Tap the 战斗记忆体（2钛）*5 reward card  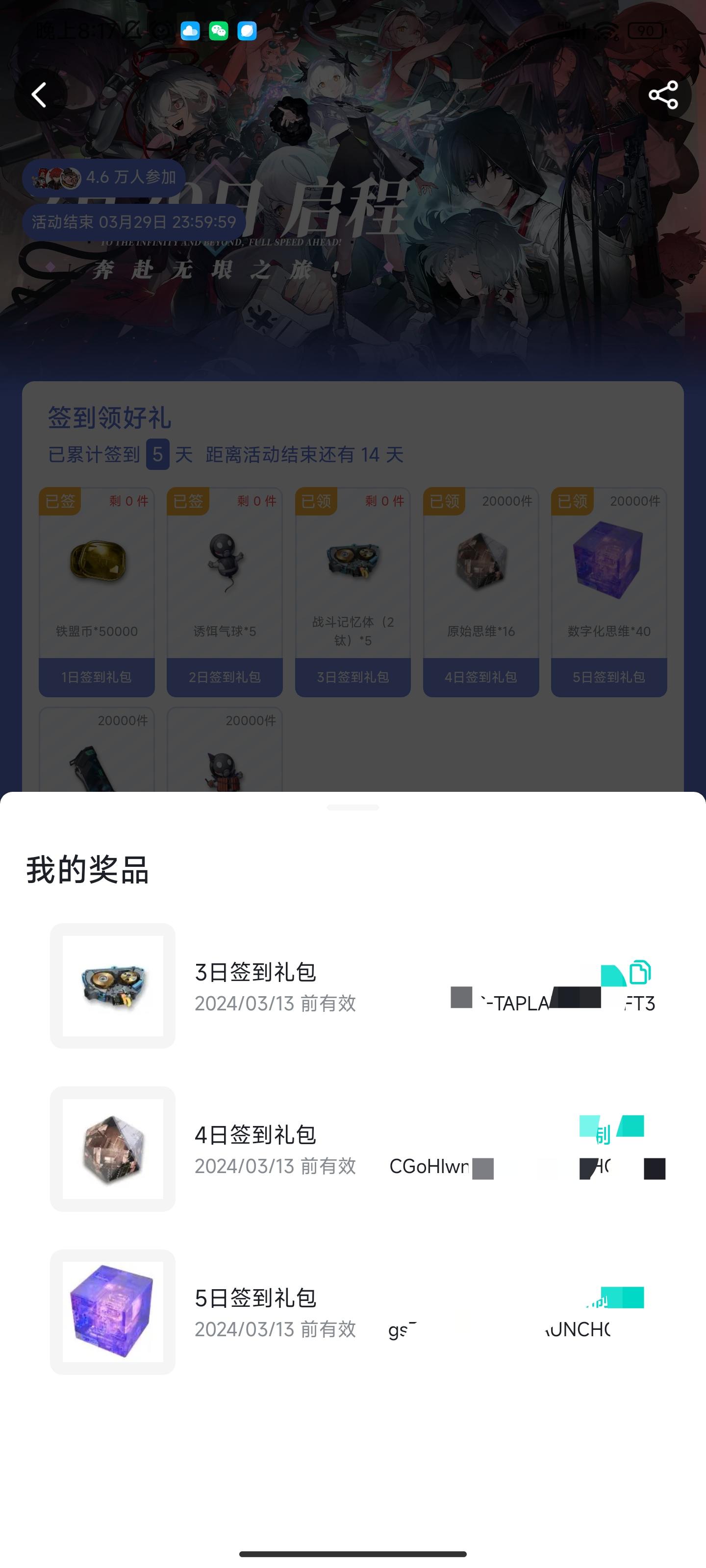(352, 588)
